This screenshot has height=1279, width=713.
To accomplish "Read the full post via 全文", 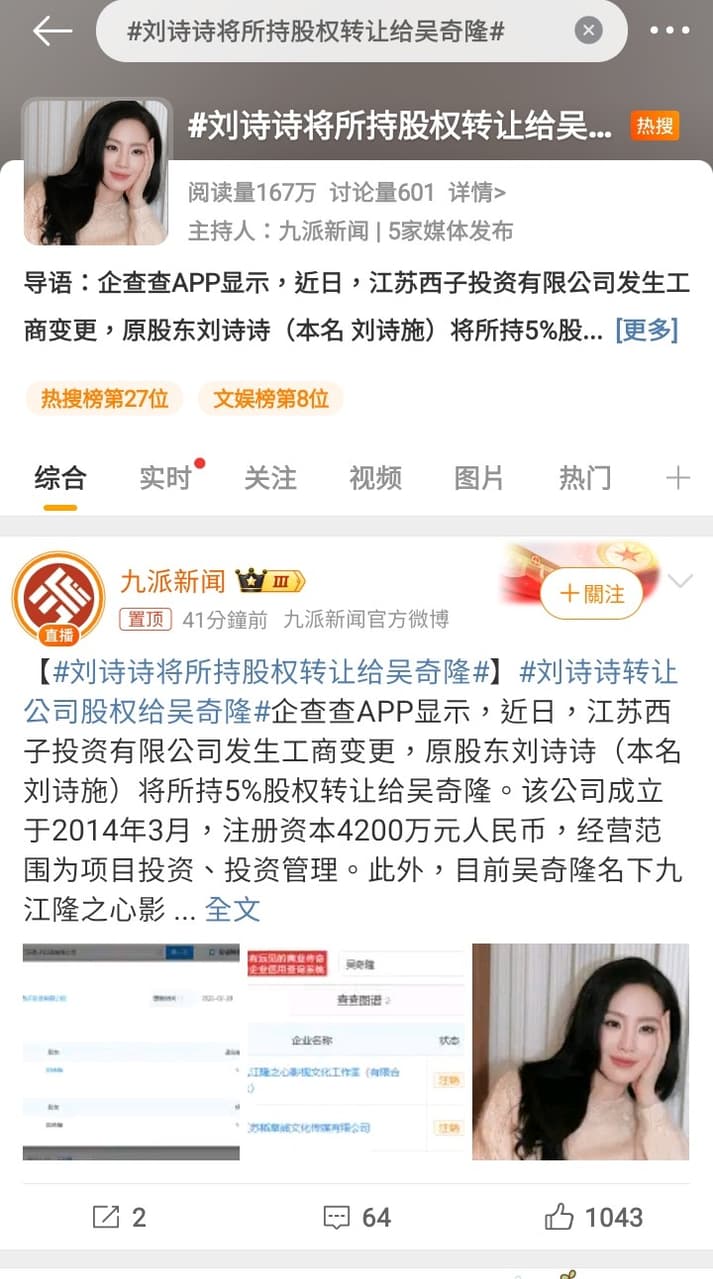I will (x=232, y=909).
